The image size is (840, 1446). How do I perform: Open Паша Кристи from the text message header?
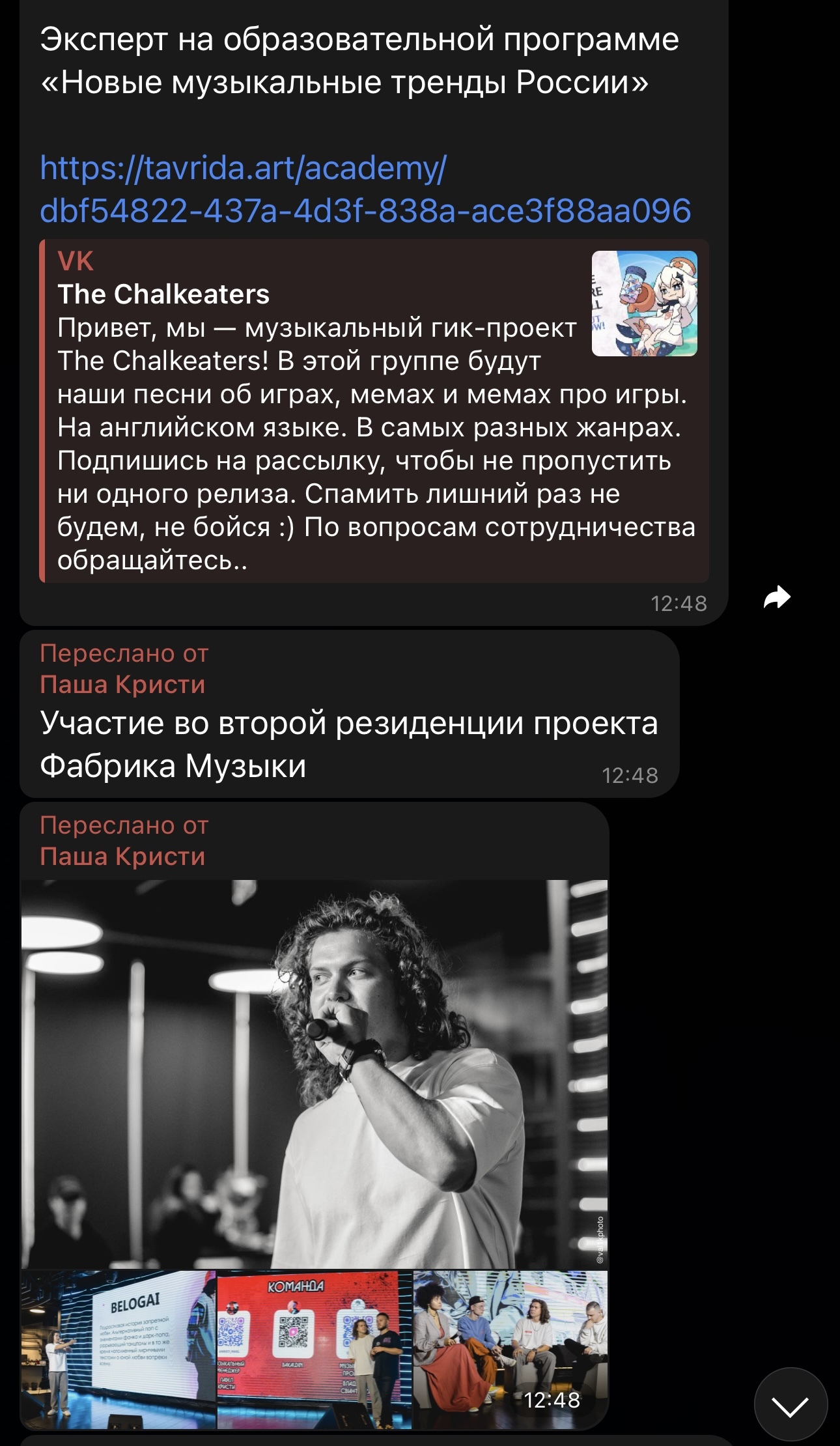pos(122,685)
